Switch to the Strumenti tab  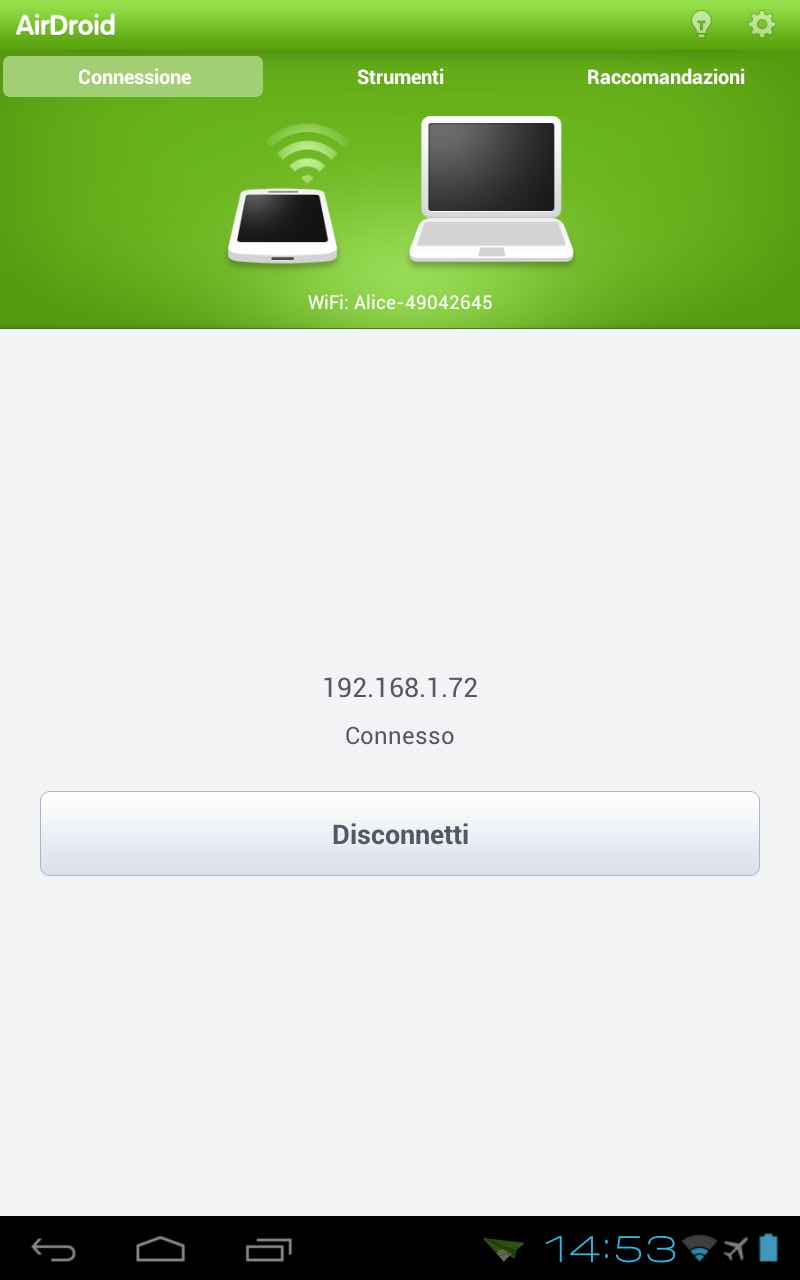coord(400,77)
